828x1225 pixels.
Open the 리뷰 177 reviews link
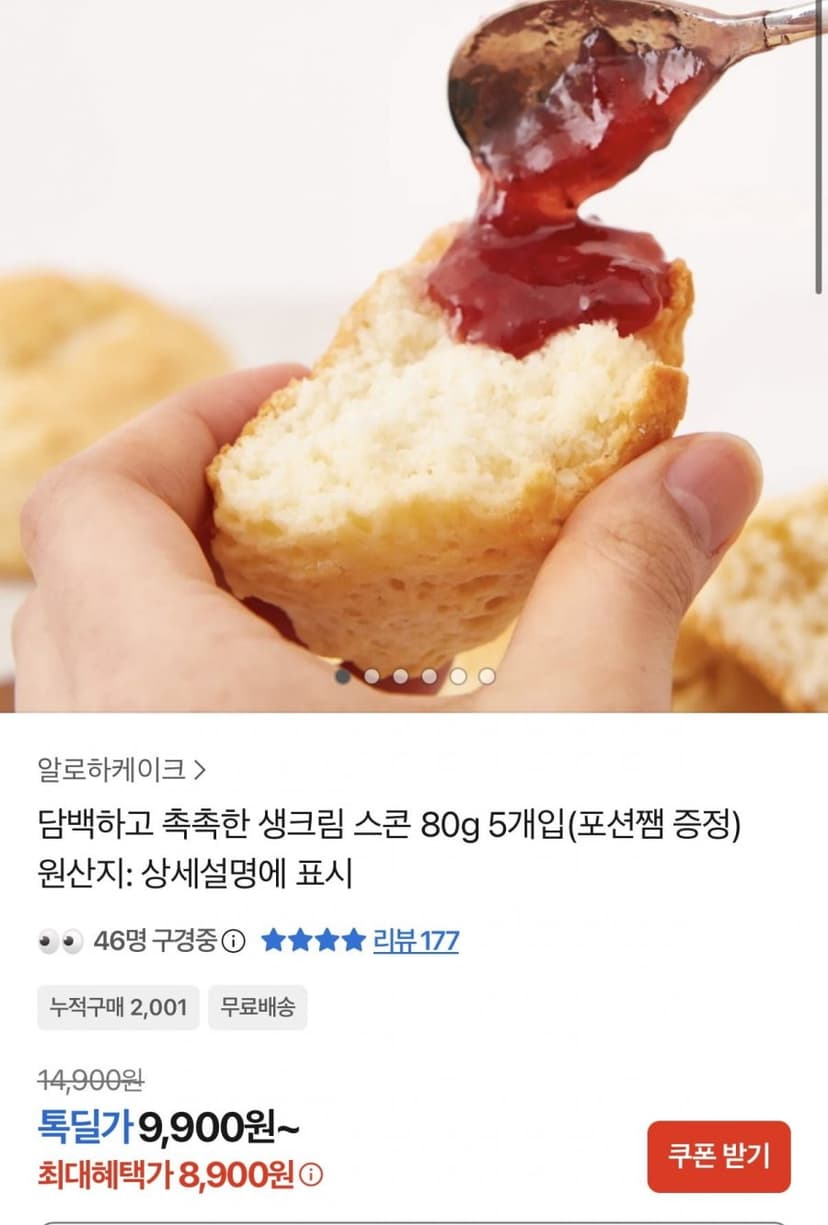(416, 941)
